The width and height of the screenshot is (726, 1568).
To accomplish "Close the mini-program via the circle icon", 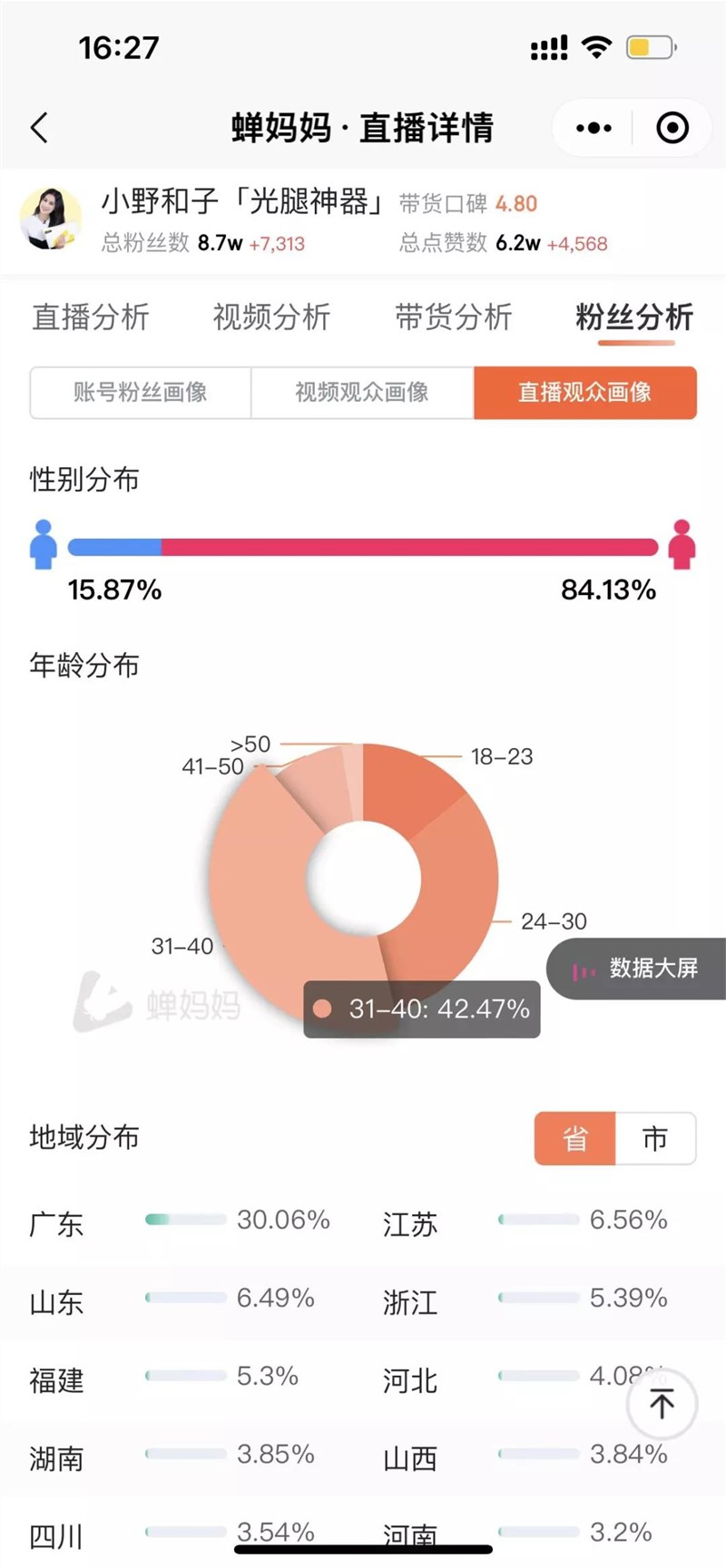I will coord(672,128).
